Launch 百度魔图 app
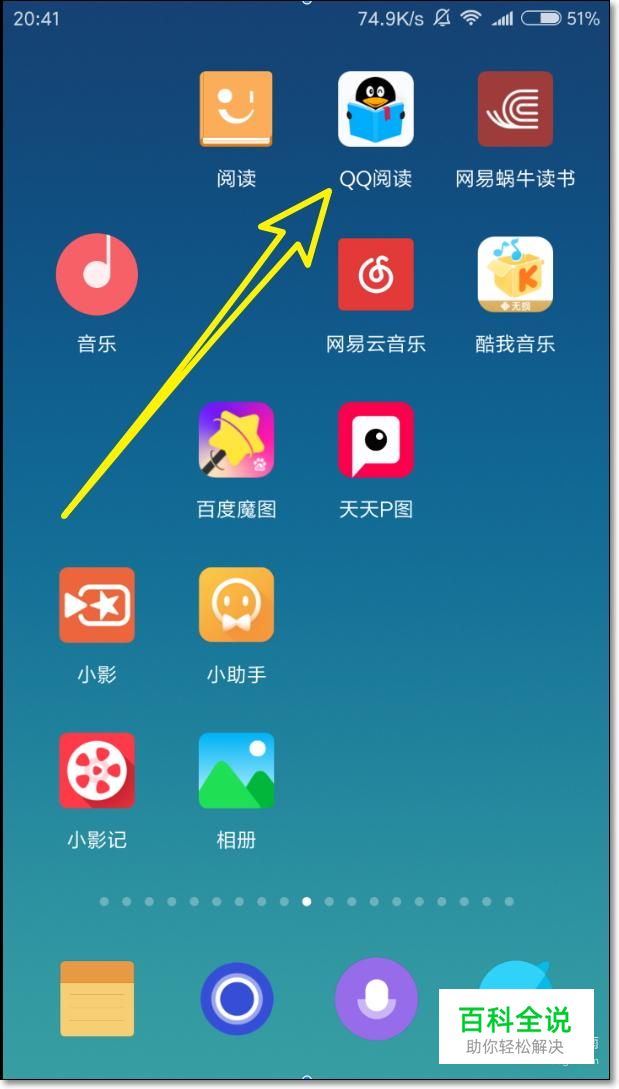The height and width of the screenshot is (1089, 619). pos(236,439)
